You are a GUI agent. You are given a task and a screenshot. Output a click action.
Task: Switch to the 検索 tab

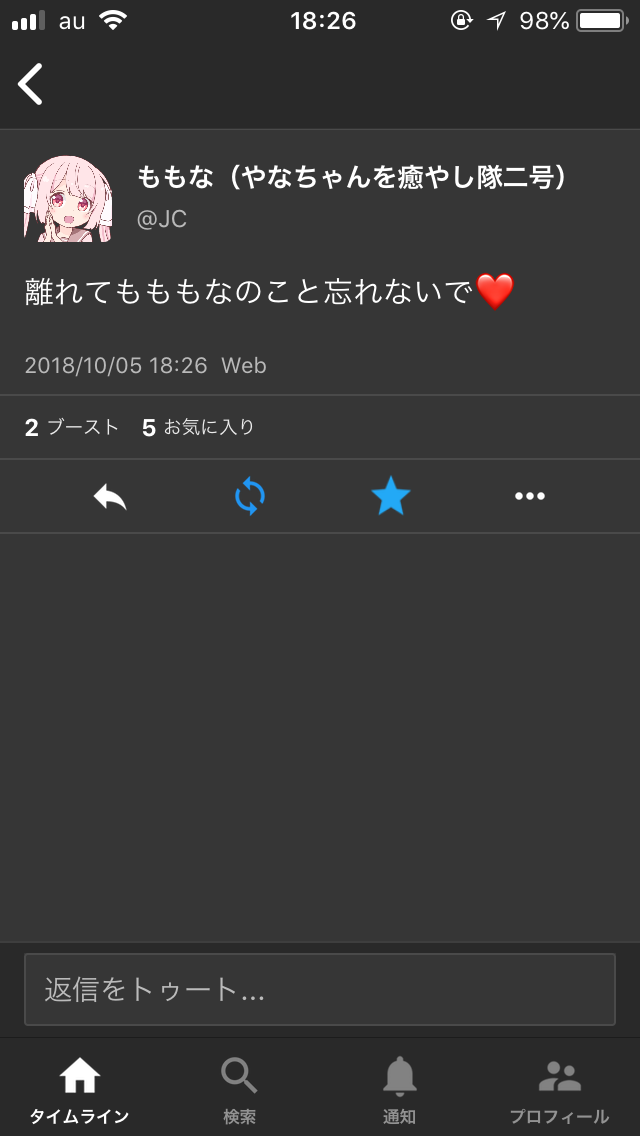point(239,1089)
